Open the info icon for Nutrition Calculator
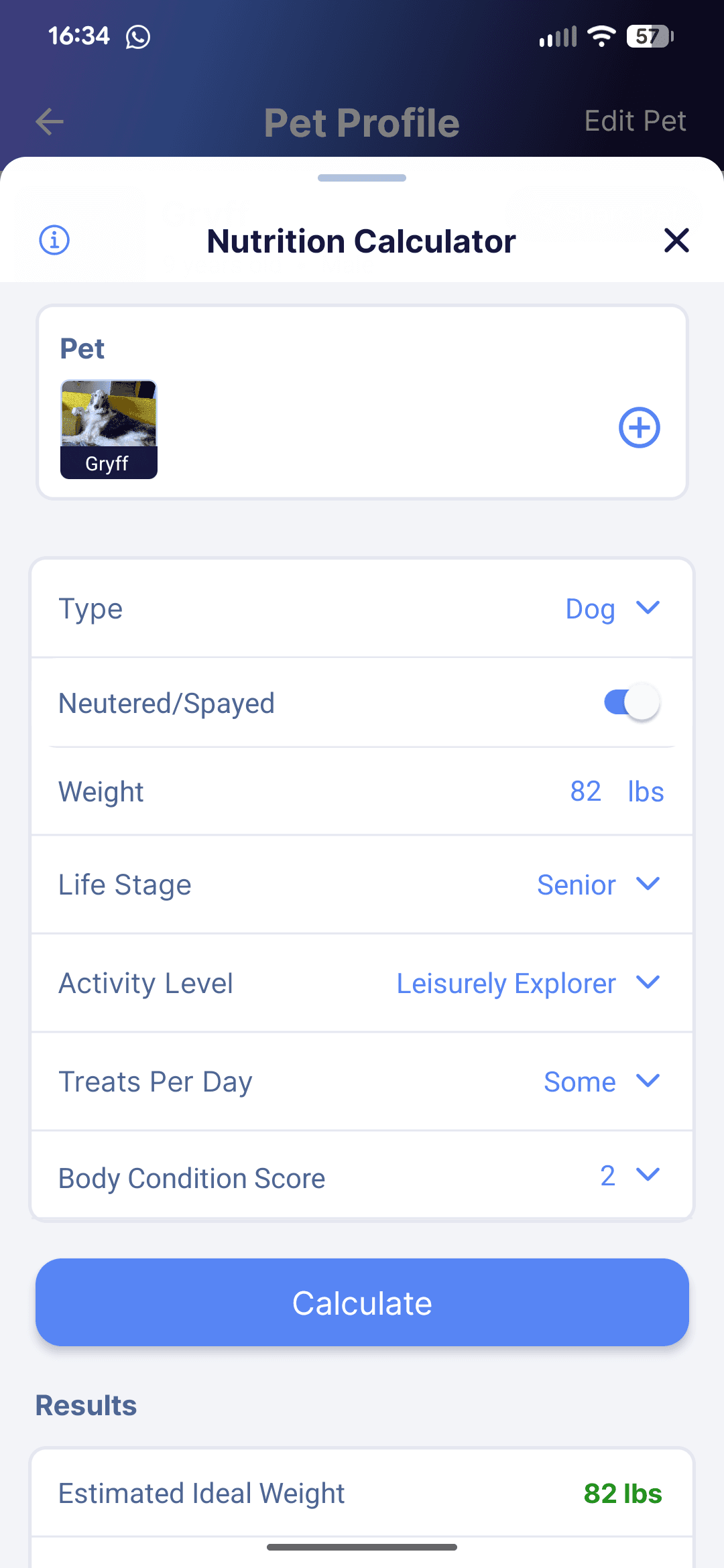The width and height of the screenshot is (724, 1568). point(54,241)
